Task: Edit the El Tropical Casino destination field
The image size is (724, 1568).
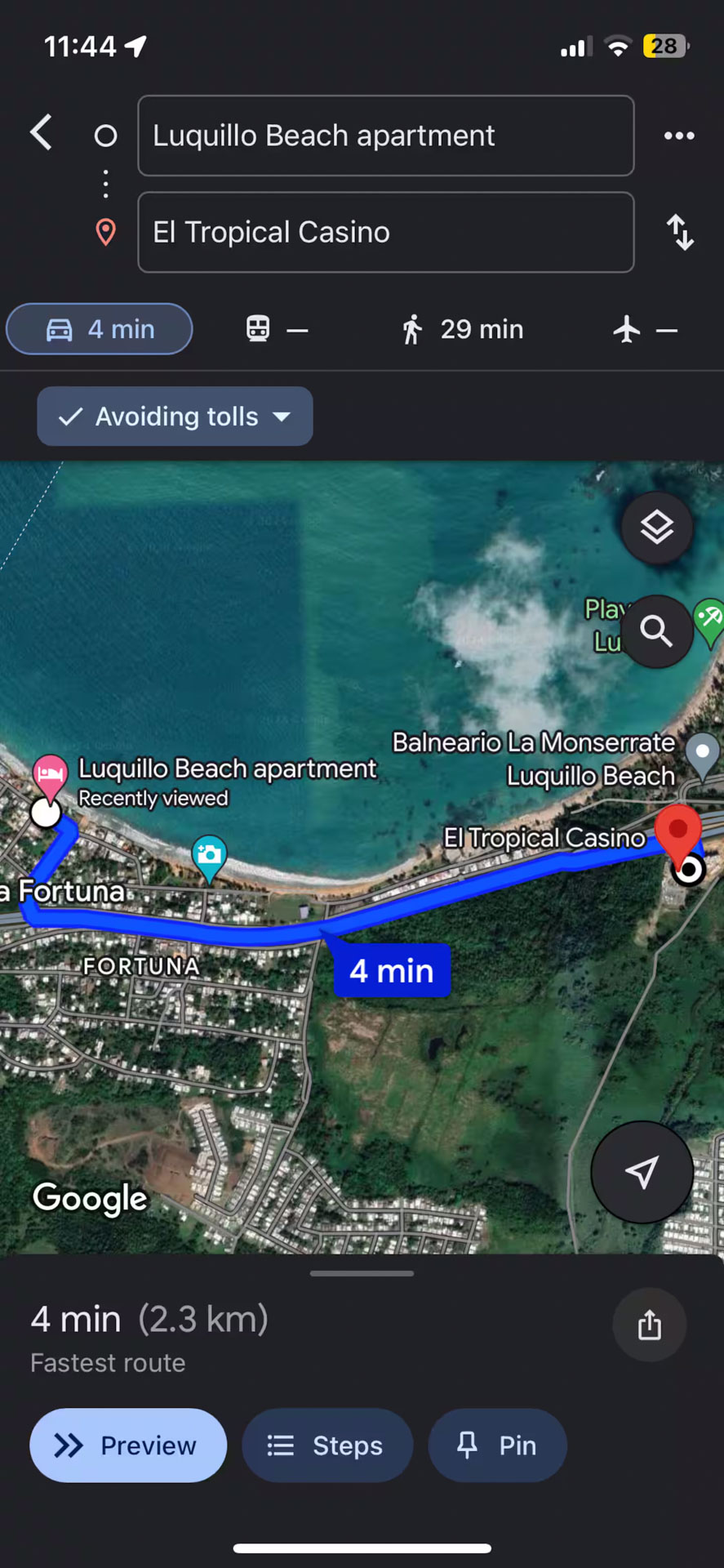Action: point(385,232)
